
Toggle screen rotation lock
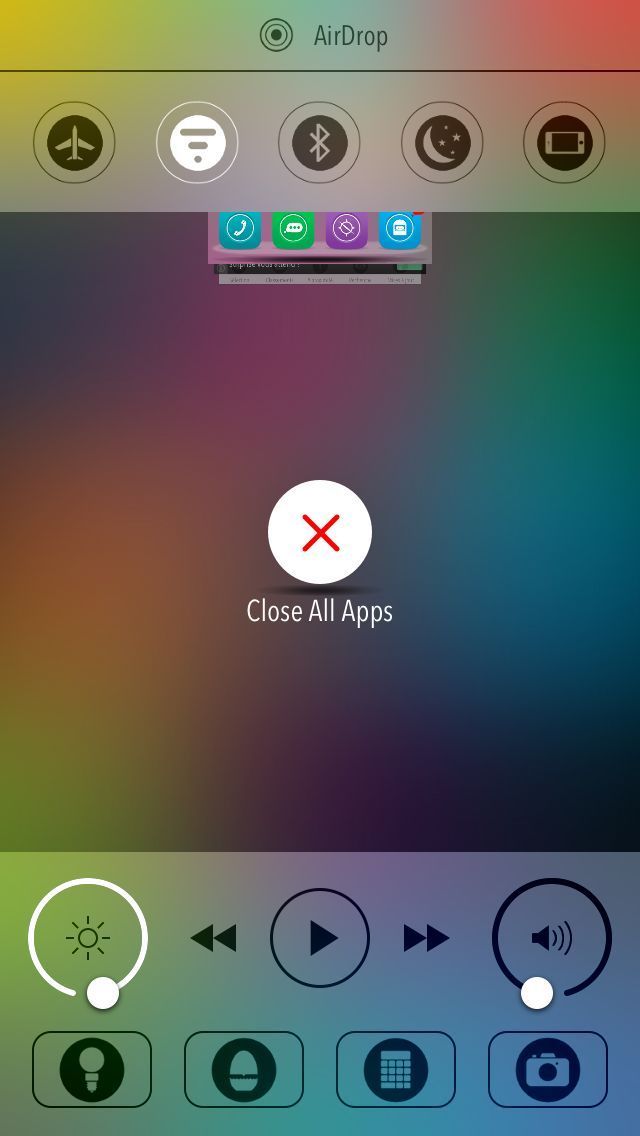point(564,143)
